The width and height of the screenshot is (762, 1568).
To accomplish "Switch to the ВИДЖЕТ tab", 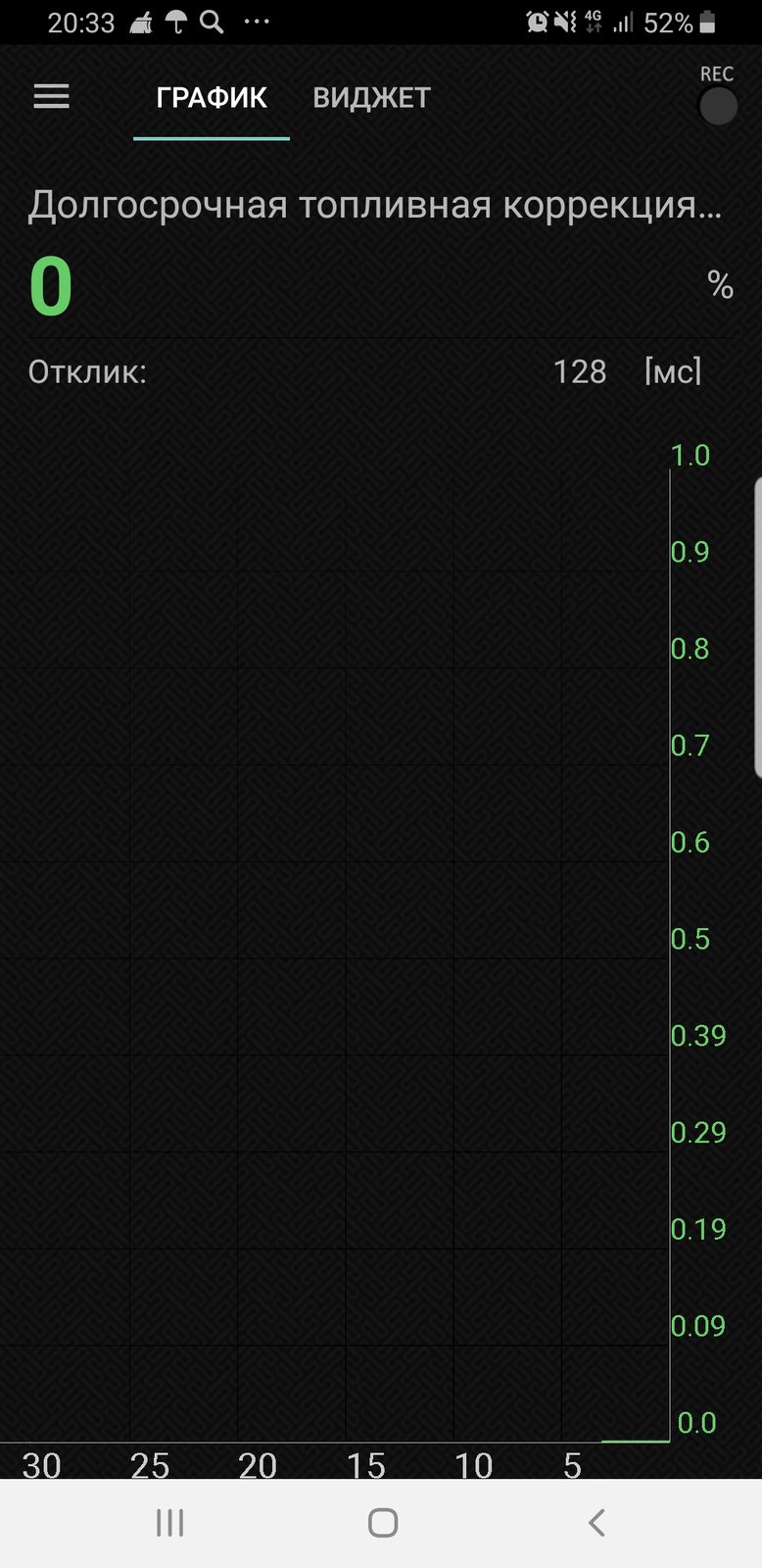I will pyautogui.click(x=371, y=98).
